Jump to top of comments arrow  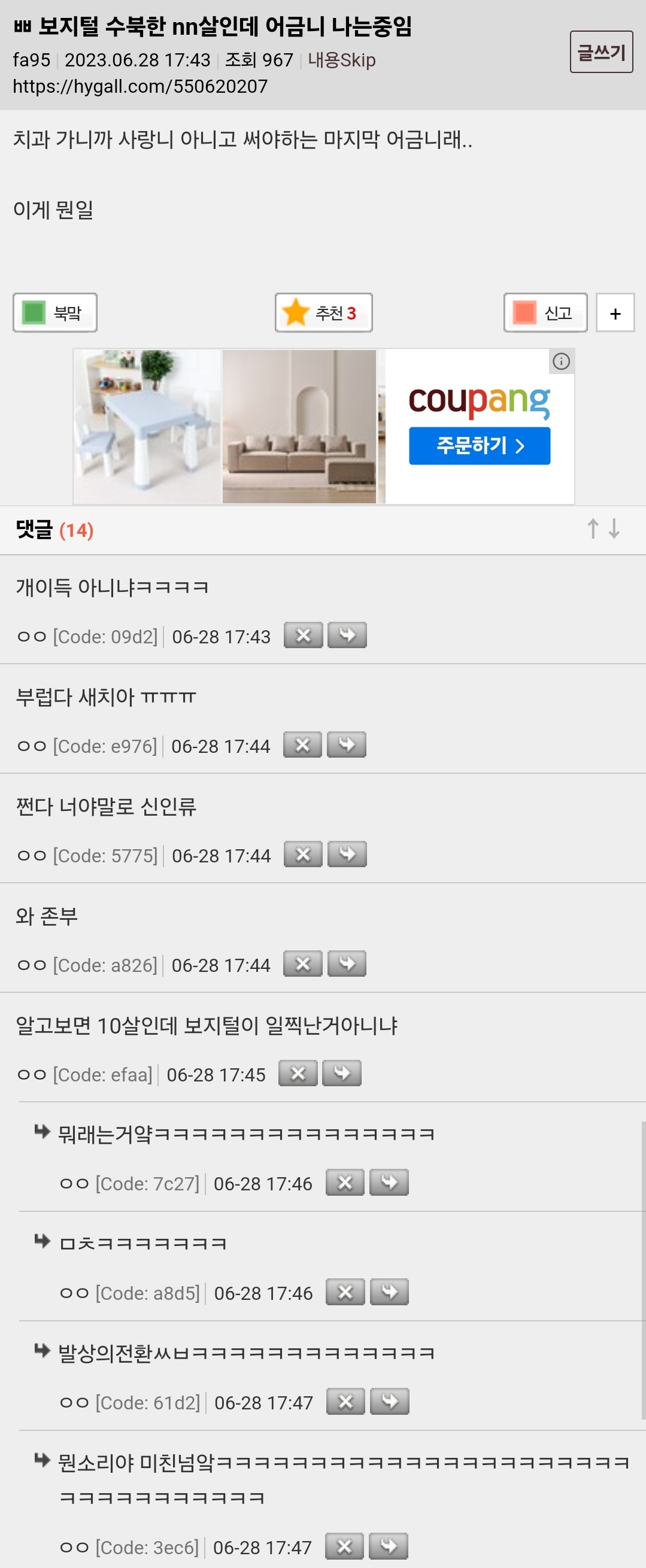pos(593,528)
